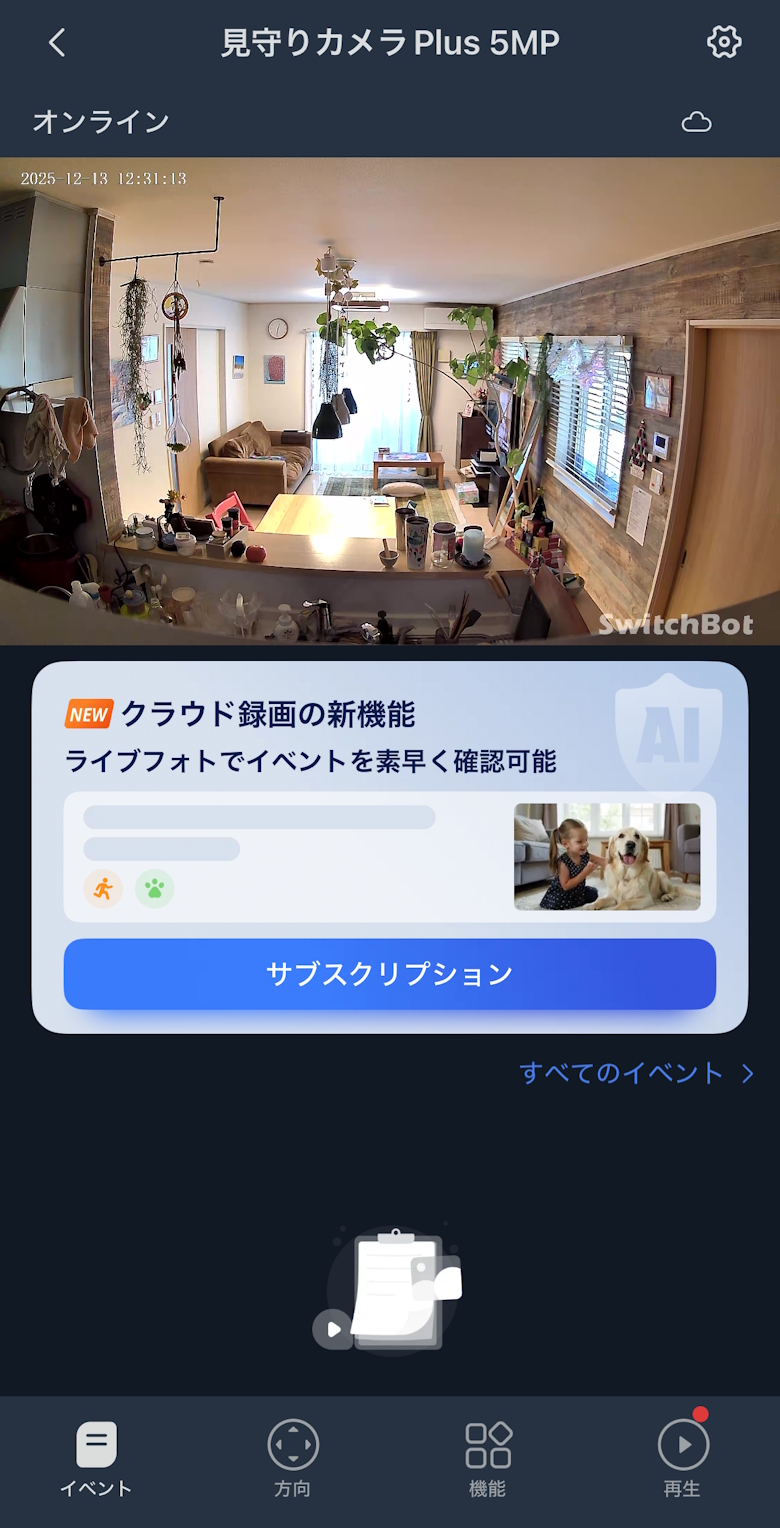The image size is (780, 1528).
Task: Open camera settings gear icon
Action: (x=724, y=42)
